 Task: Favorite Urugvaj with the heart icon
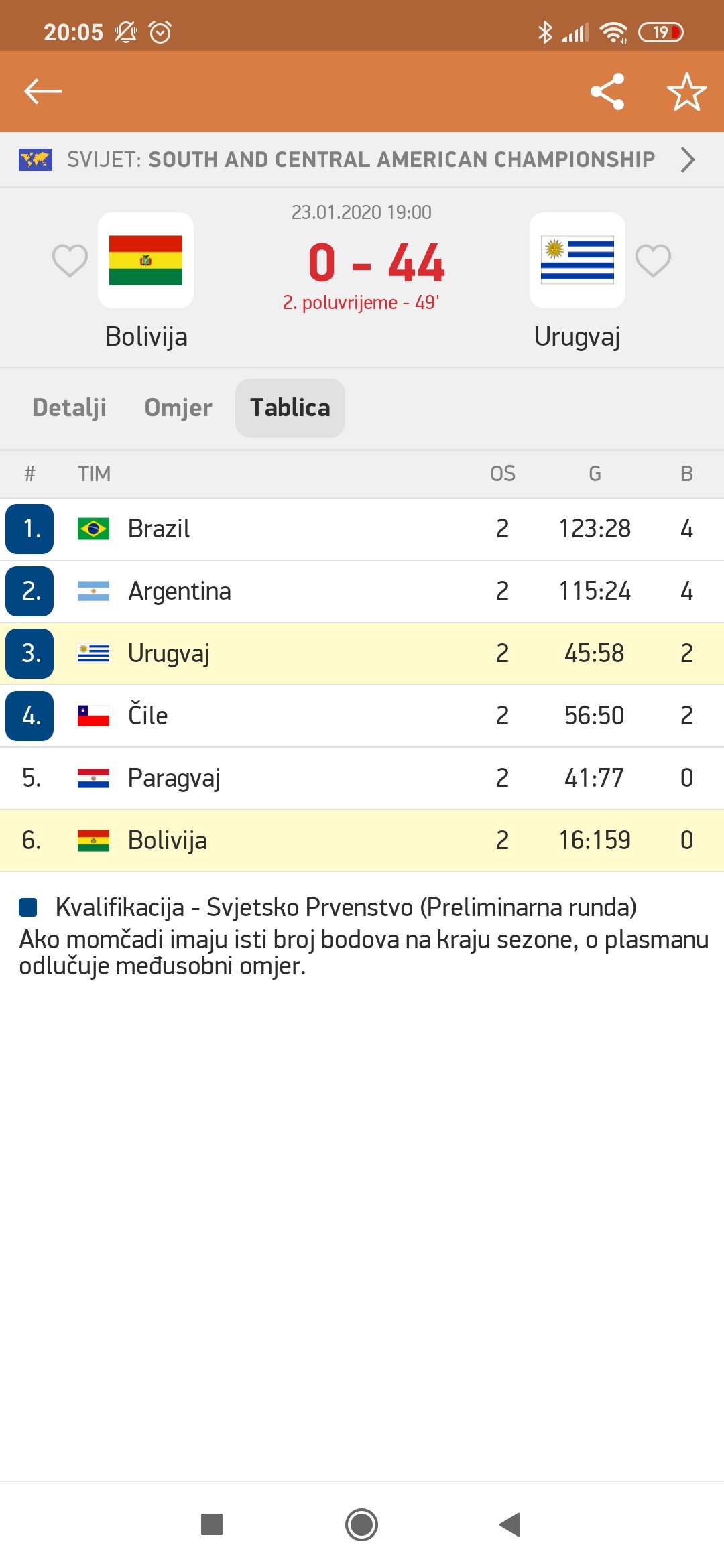click(653, 261)
